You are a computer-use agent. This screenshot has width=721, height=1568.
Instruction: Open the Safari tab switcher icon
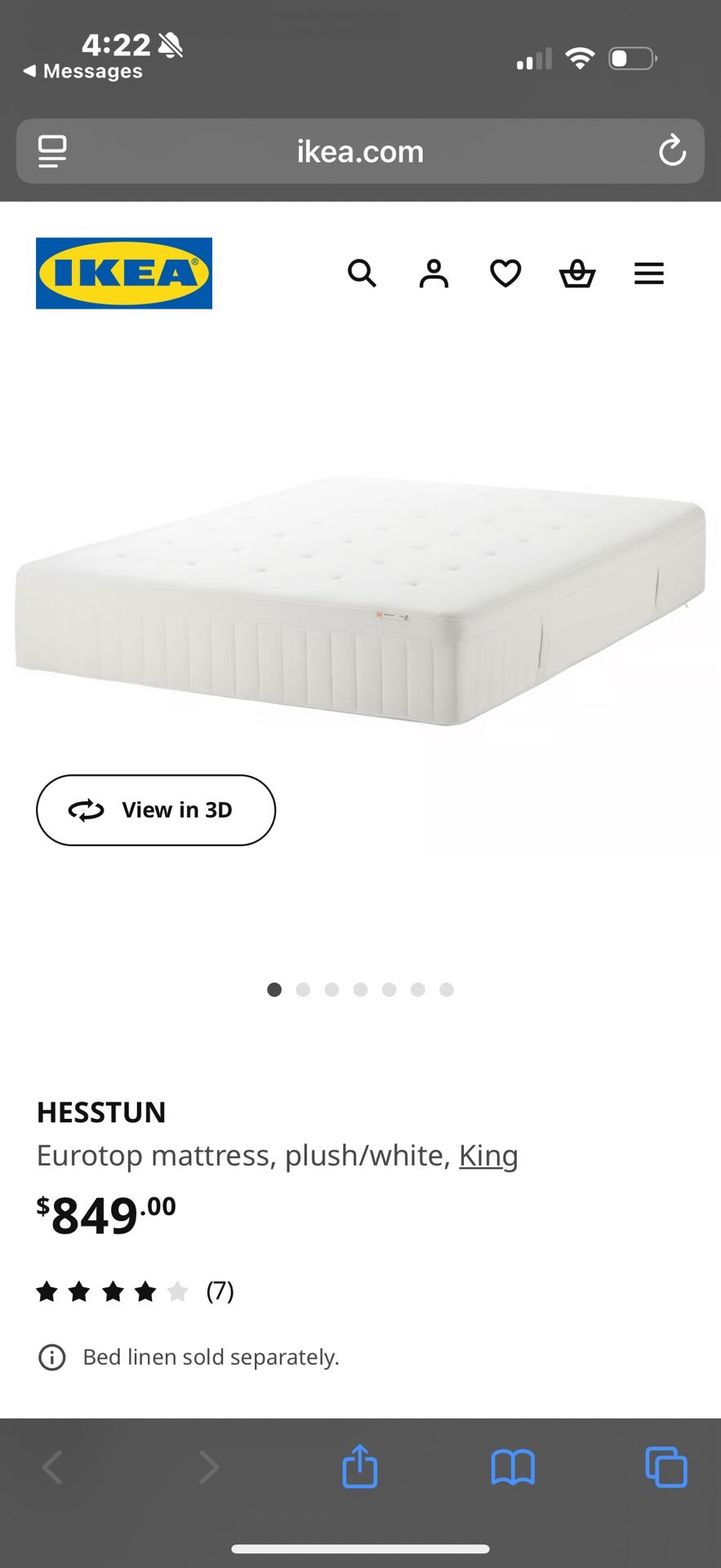coord(665,1466)
